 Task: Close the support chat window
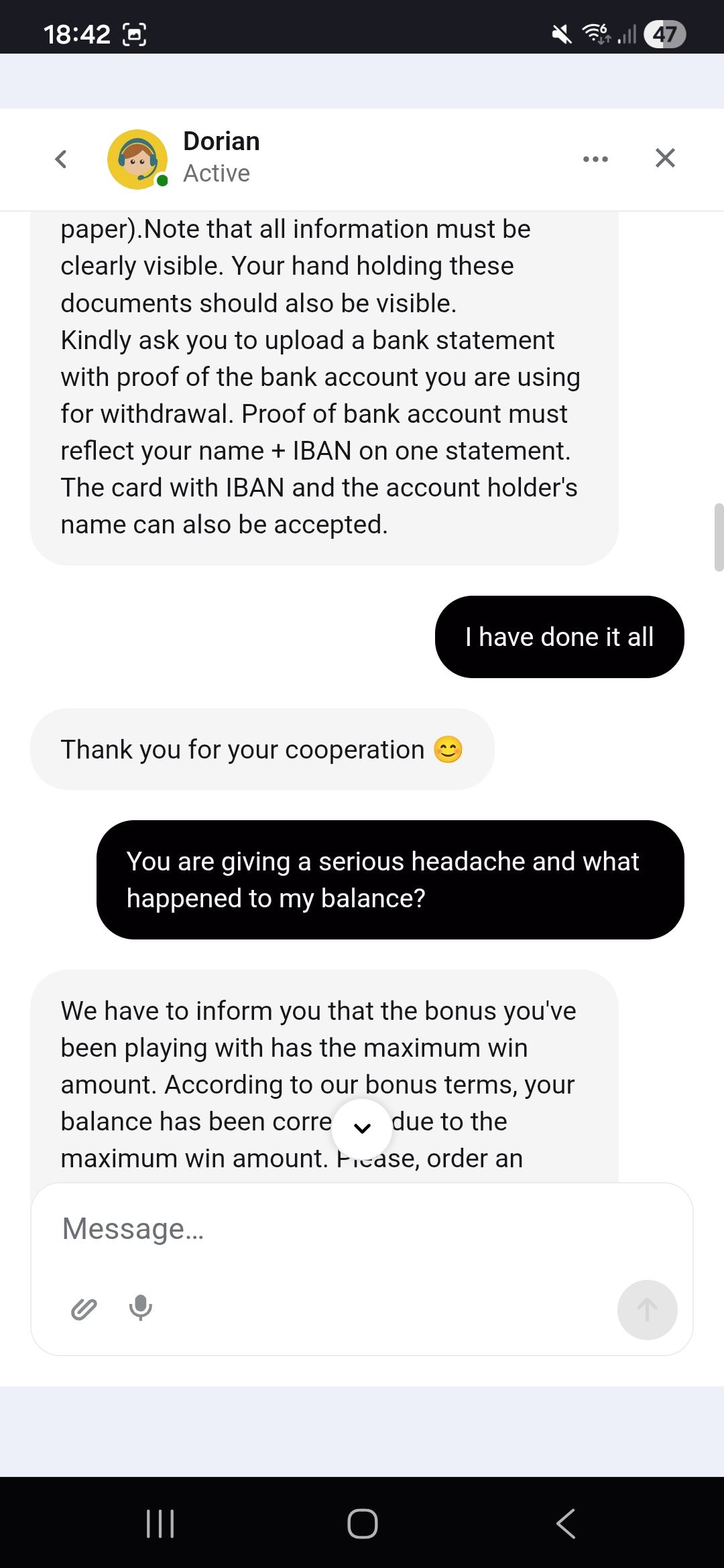665,158
